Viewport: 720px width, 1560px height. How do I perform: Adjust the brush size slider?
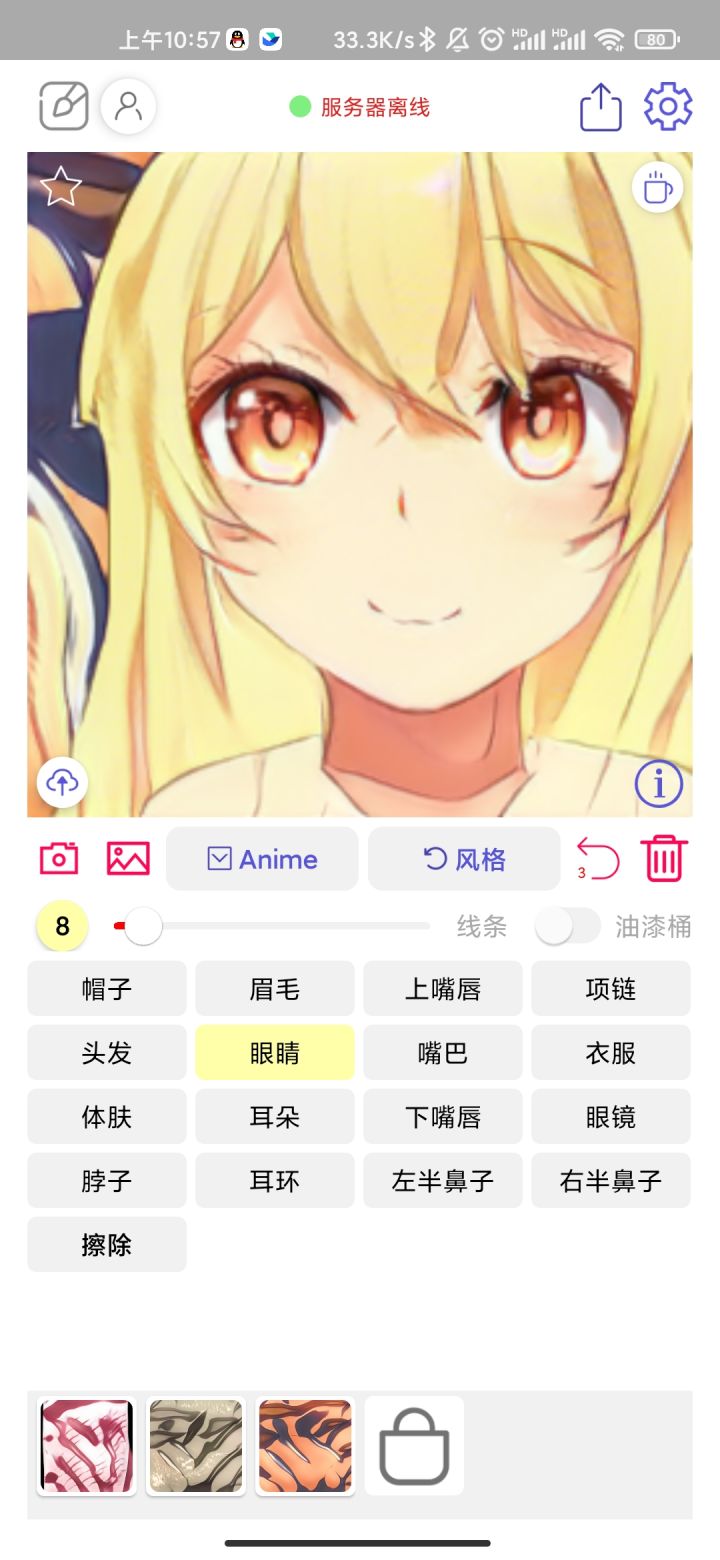(144, 927)
